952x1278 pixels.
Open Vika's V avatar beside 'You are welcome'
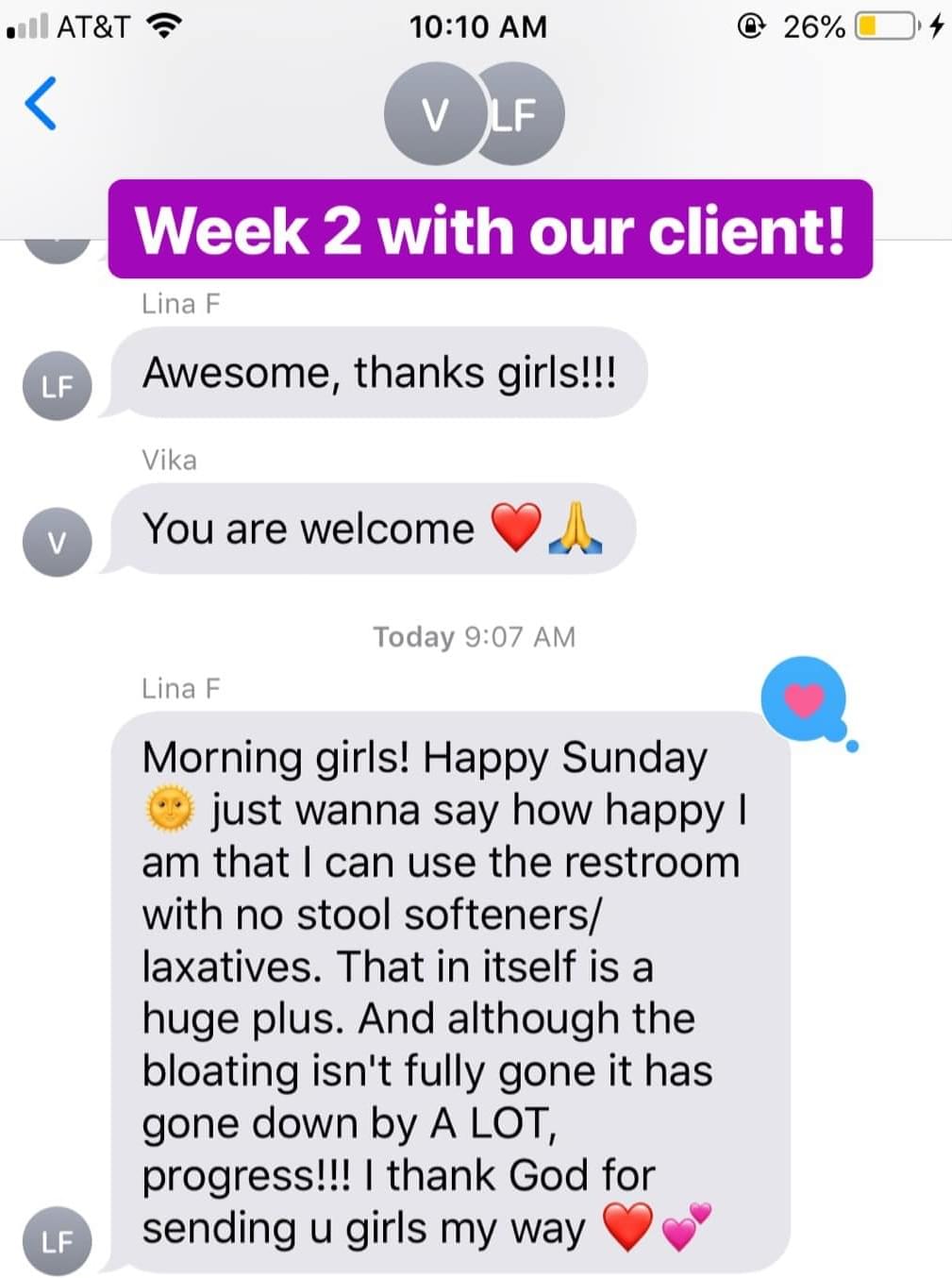57,543
